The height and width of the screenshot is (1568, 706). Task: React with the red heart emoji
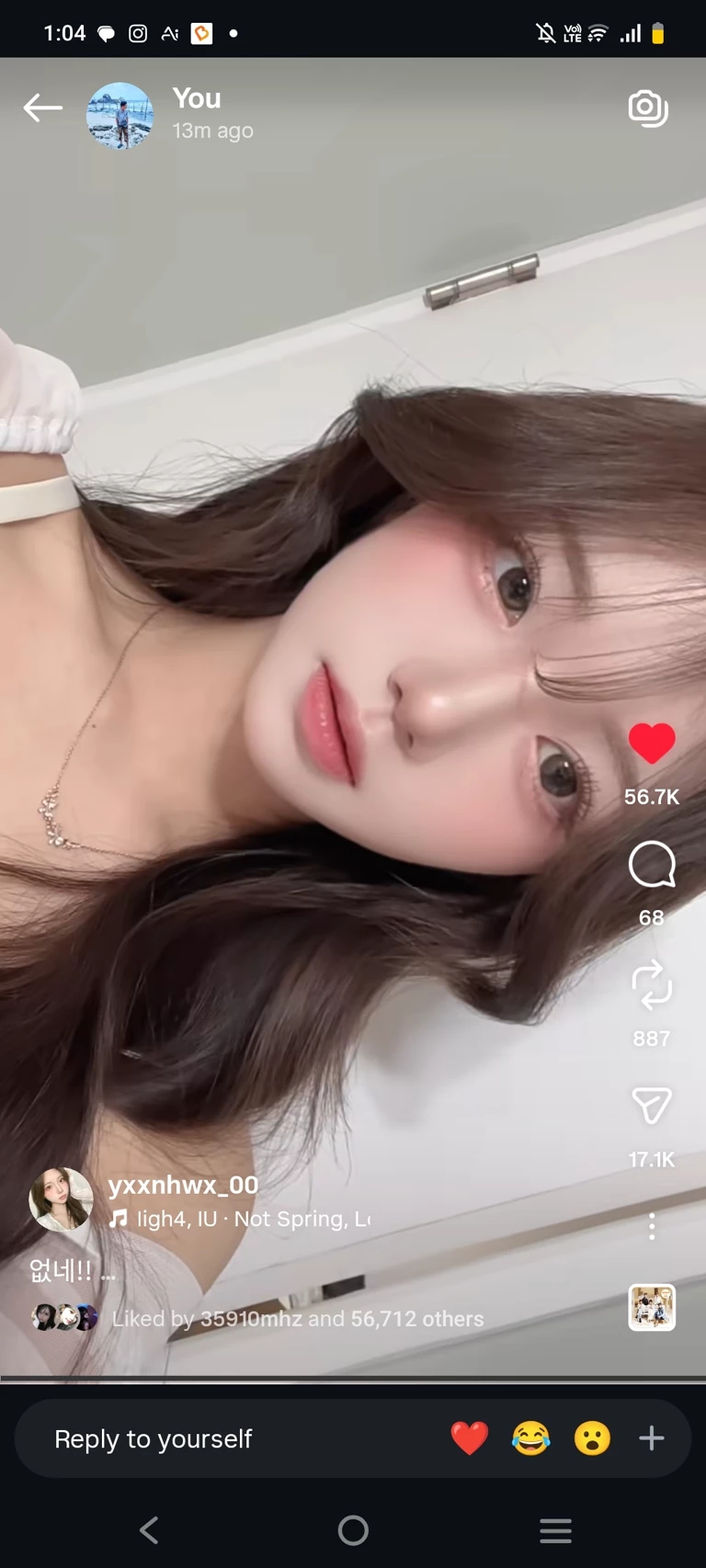click(x=470, y=1438)
